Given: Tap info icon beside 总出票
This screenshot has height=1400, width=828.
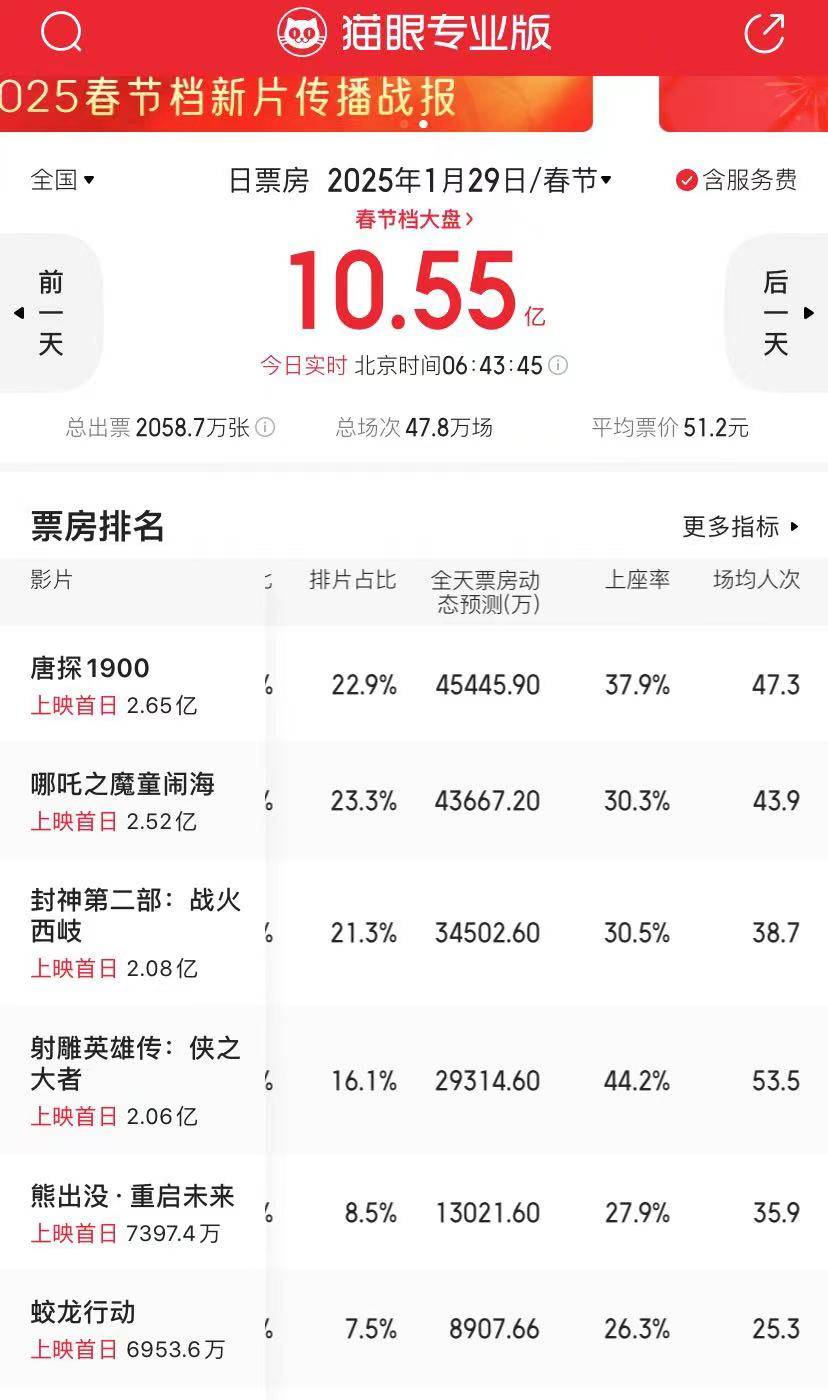Looking at the screenshot, I should pos(265,428).
